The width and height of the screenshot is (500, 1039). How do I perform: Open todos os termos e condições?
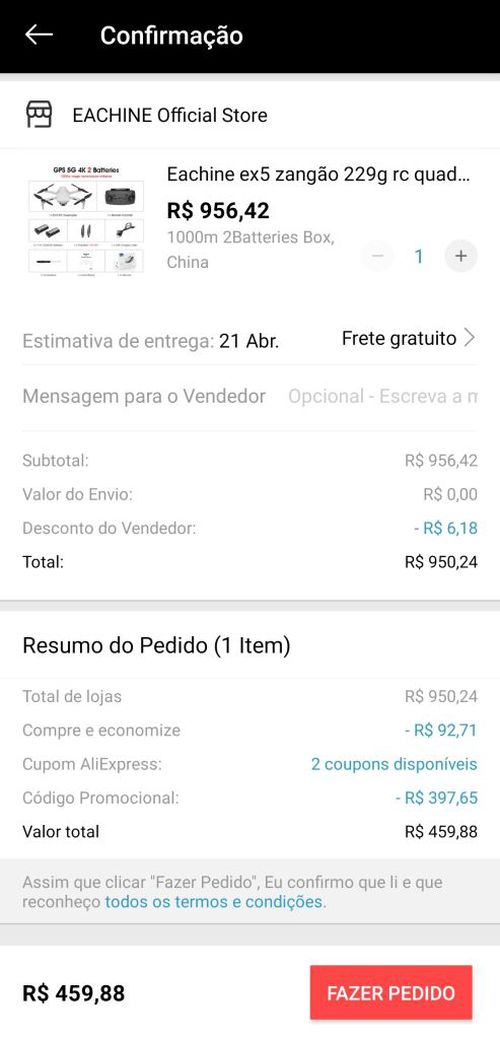pyautogui.click(x=215, y=902)
